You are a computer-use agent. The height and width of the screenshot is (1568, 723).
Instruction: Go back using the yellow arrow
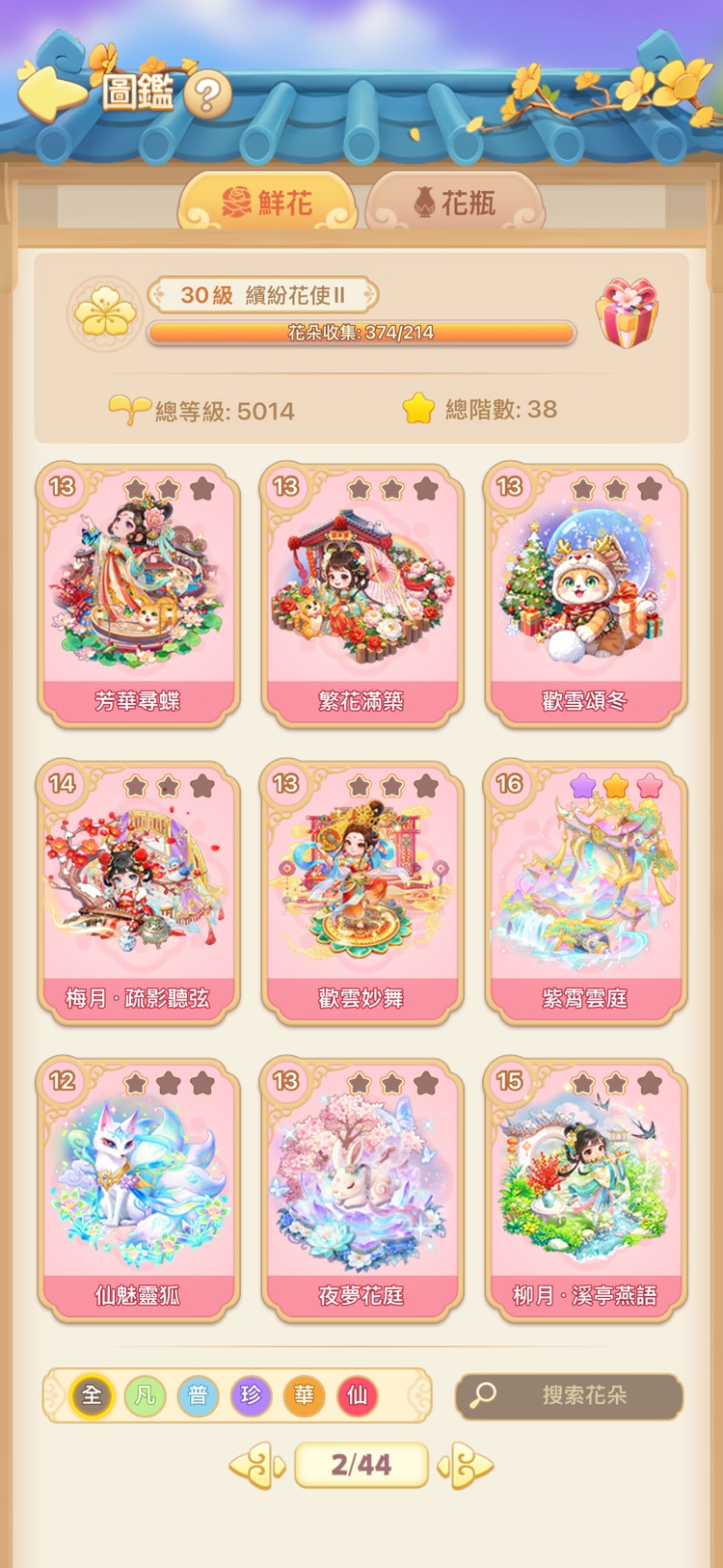pyautogui.click(x=53, y=93)
